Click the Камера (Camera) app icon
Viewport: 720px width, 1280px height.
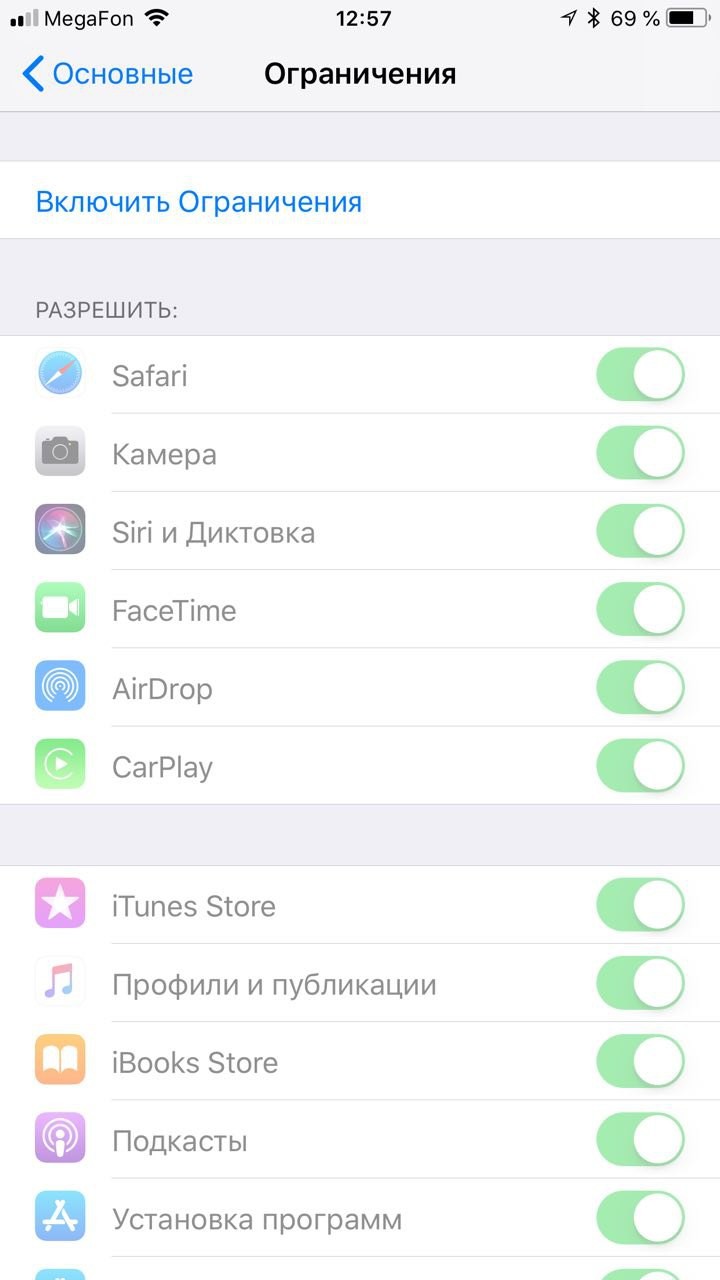(x=59, y=452)
